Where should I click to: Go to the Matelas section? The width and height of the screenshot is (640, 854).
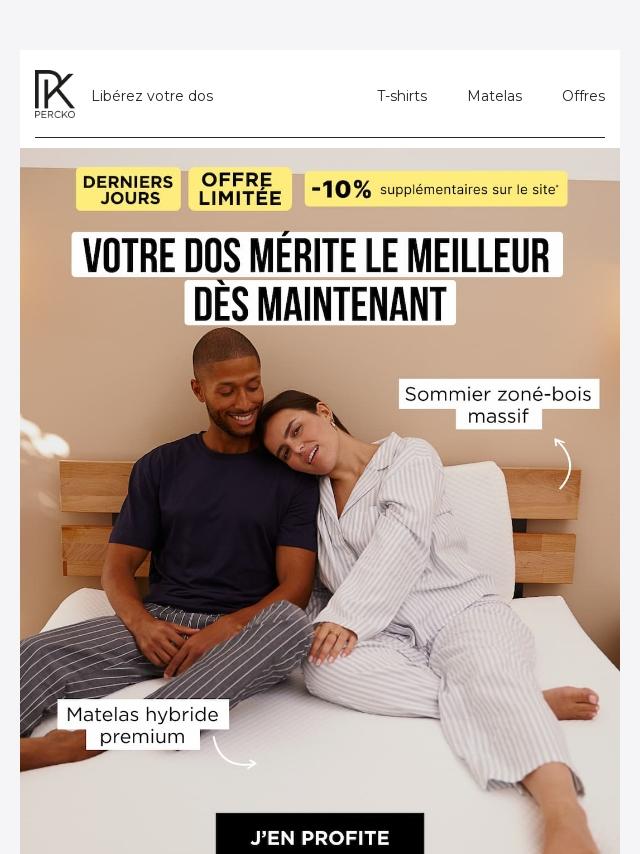494,96
